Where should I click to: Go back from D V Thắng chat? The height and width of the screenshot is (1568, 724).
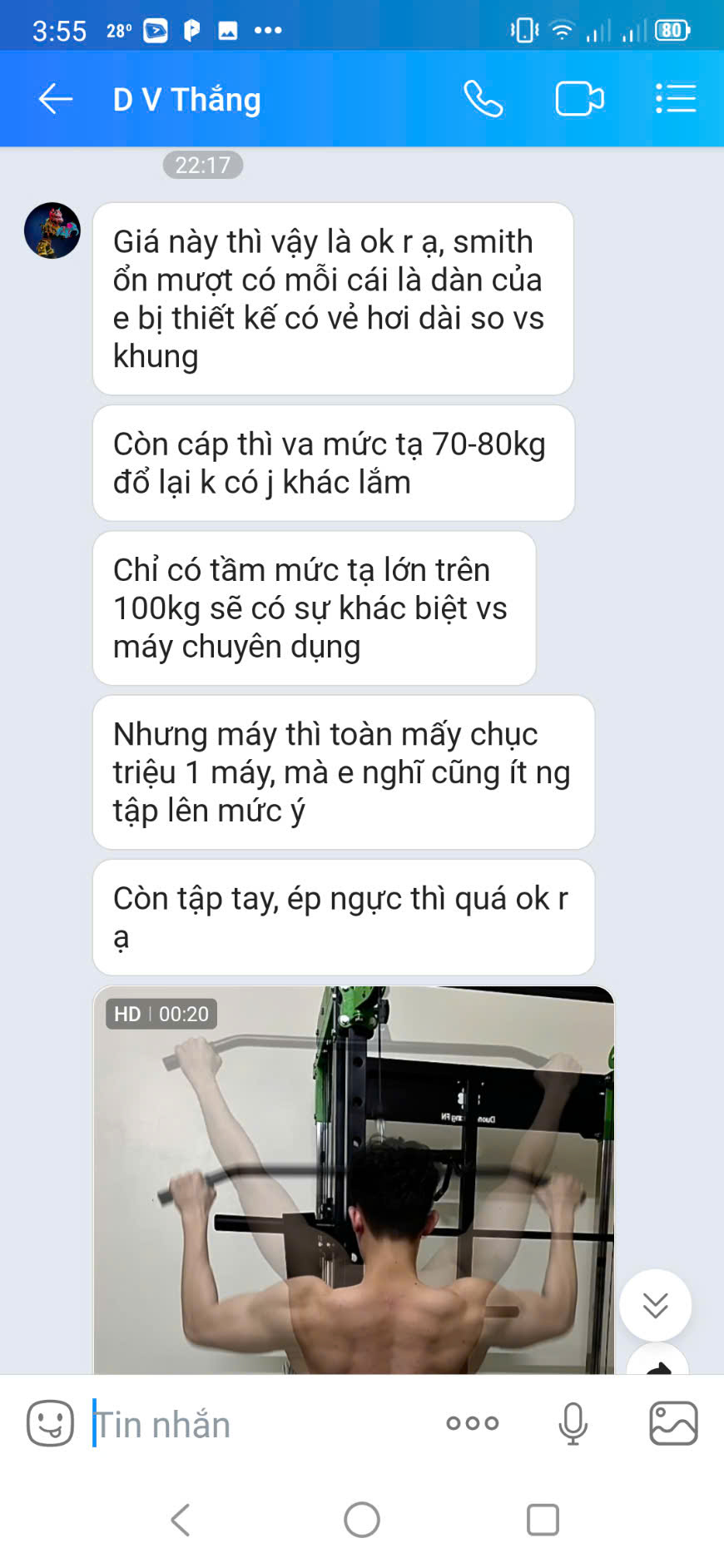pos(55,99)
